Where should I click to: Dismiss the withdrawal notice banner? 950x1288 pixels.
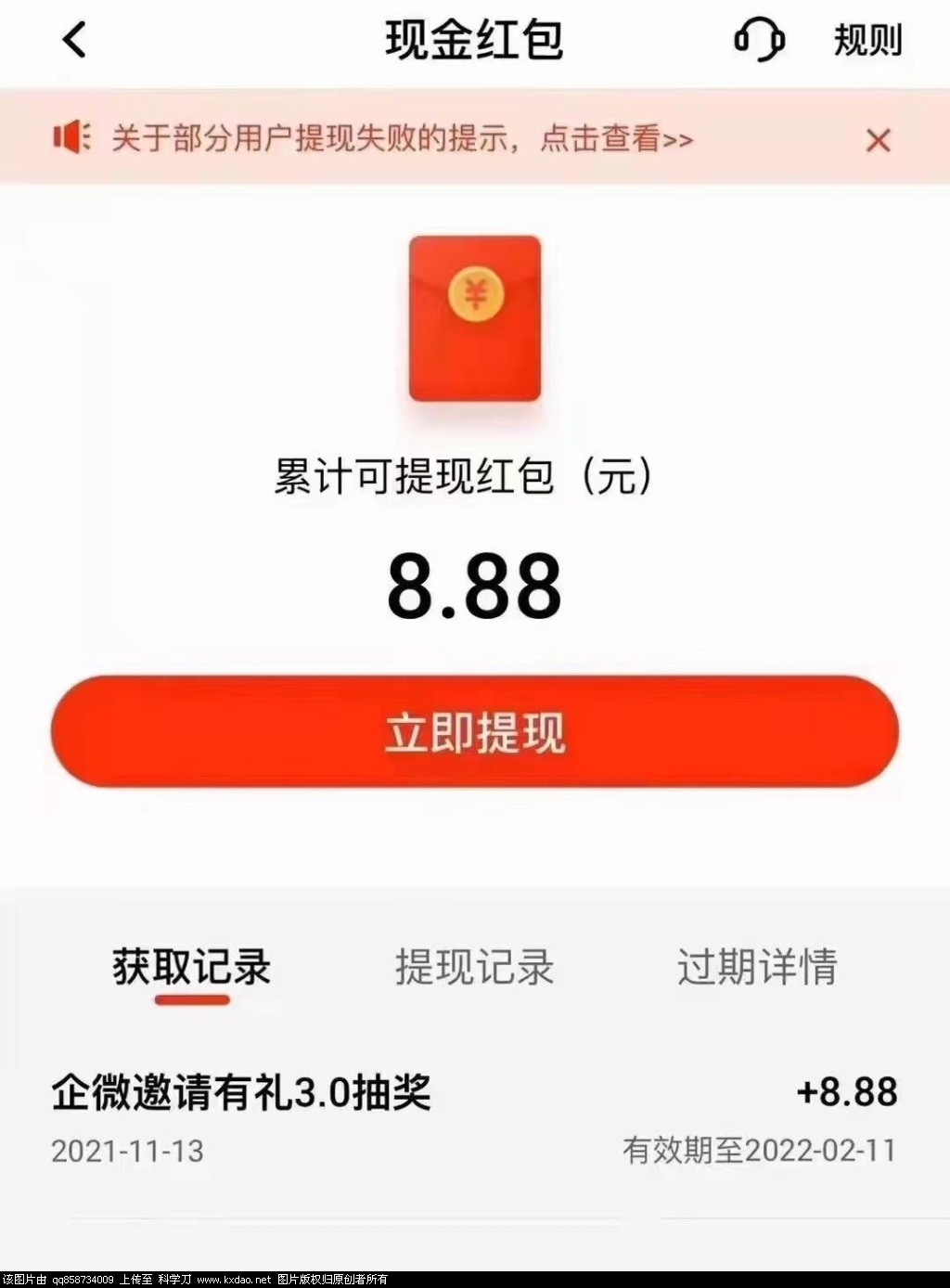point(878,140)
